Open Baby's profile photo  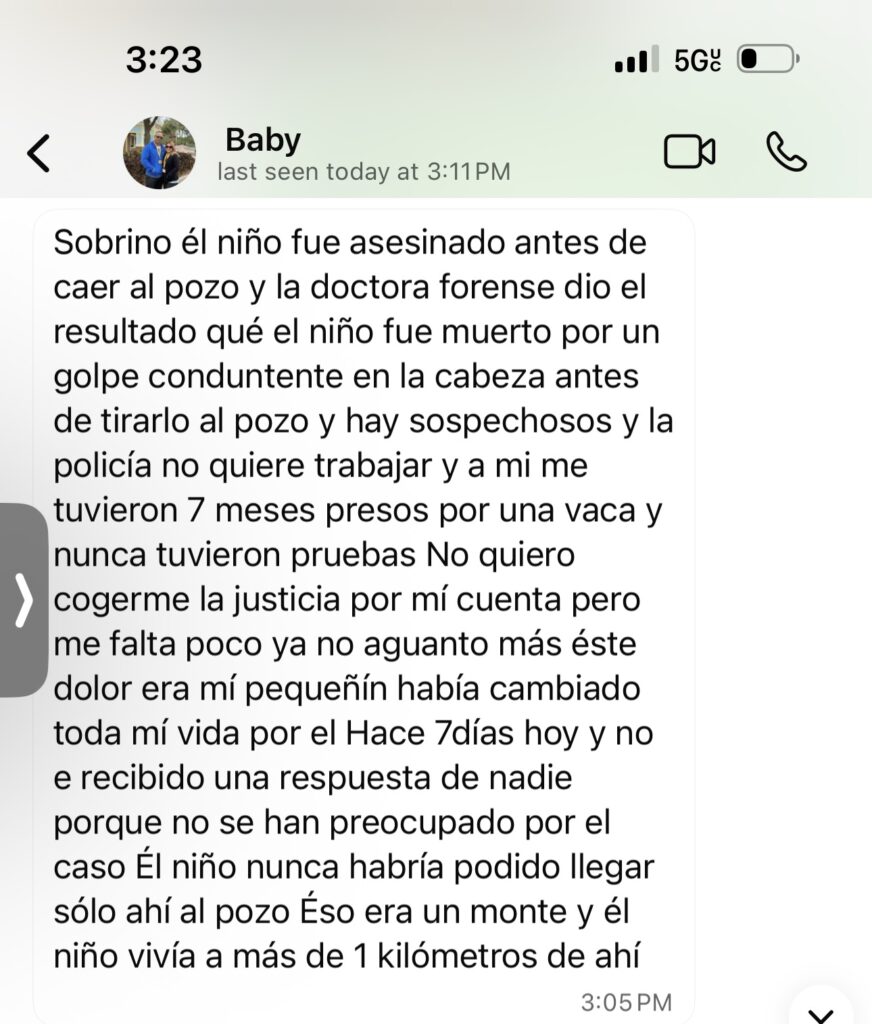tap(159, 153)
